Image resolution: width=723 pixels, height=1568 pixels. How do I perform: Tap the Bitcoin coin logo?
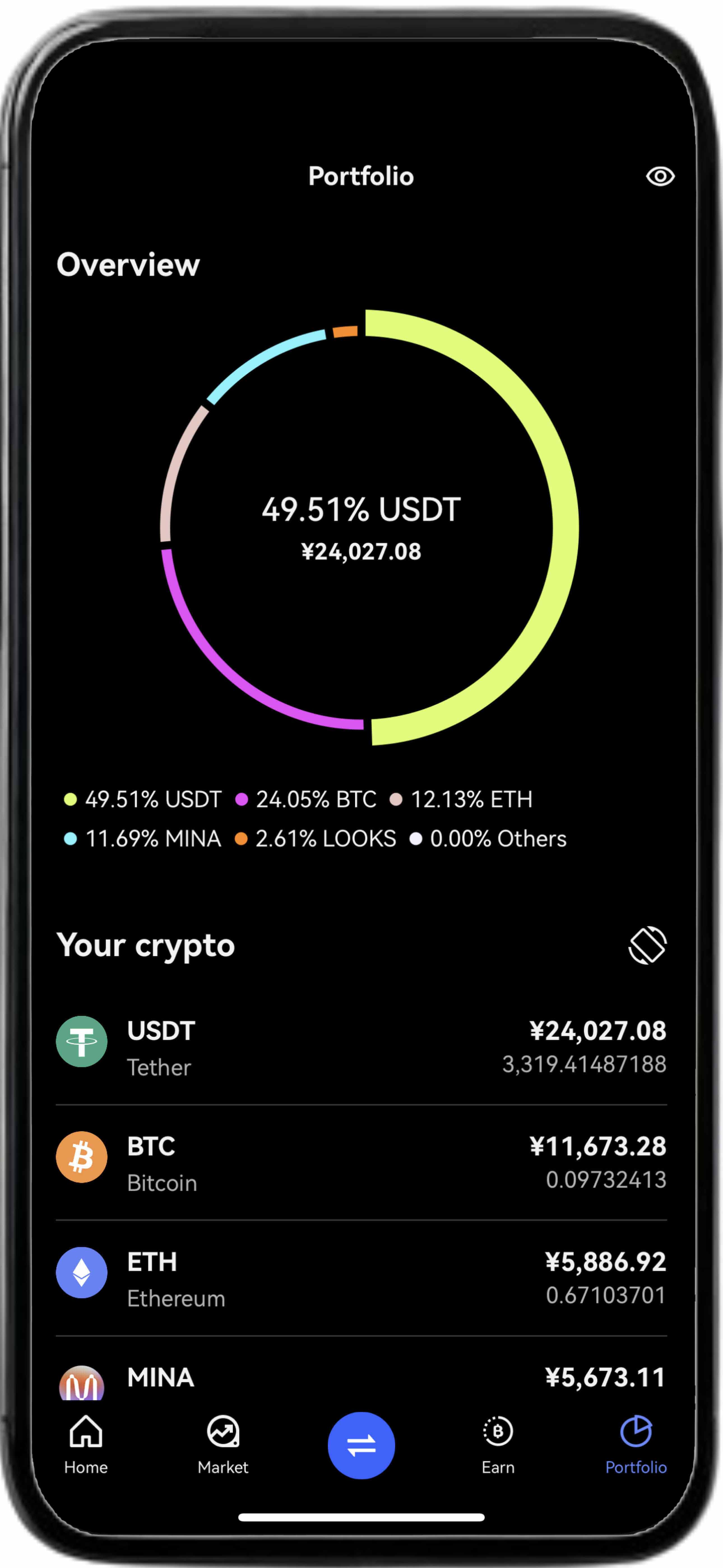pyautogui.click(x=81, y=1157)
